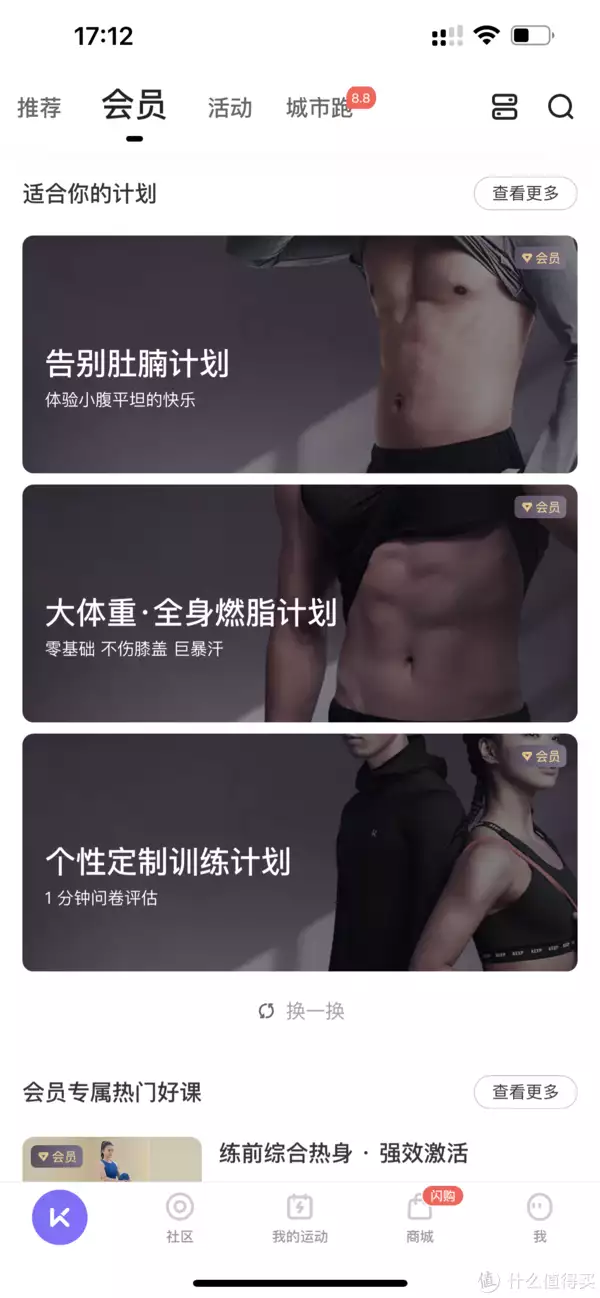Open the 告别肚腩计划 card
Image resolution: width=600 pixels, height=1298 pixels.
click(x=299, y=354)
